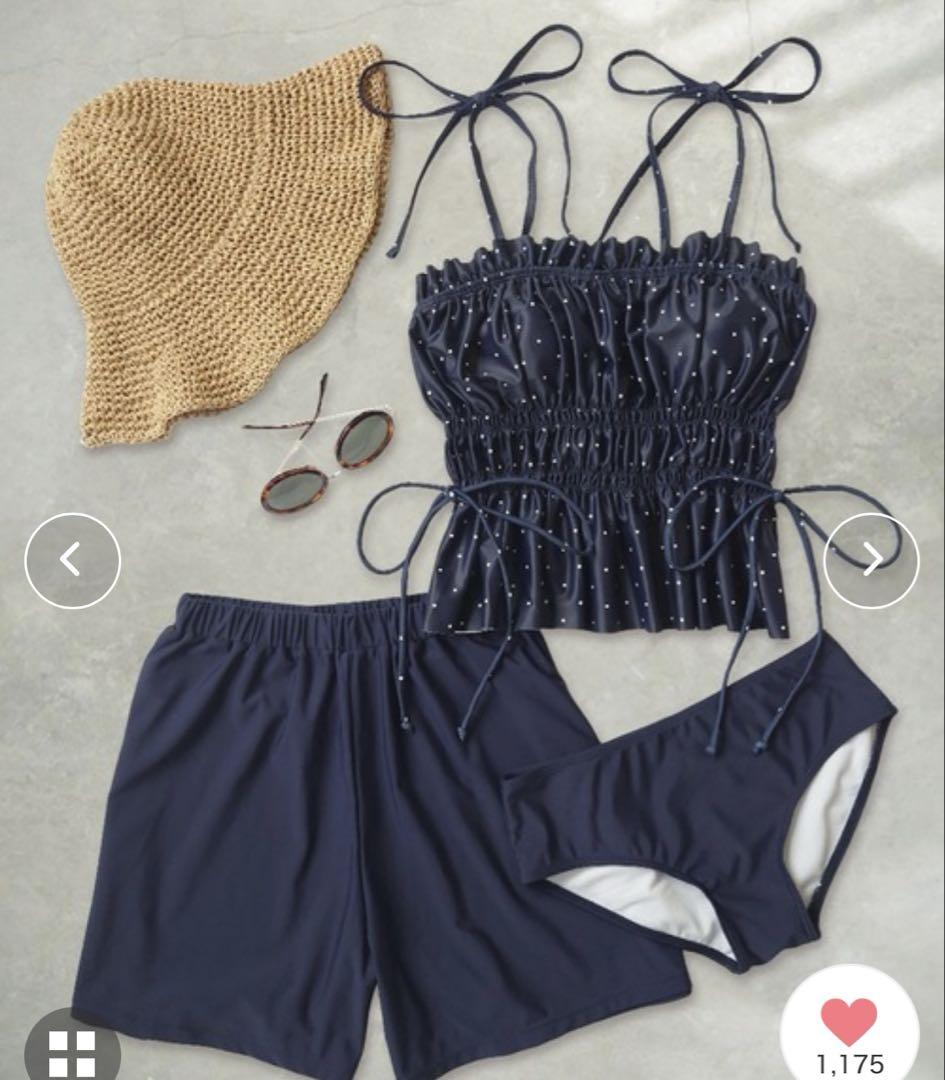Go to the previous product photo
This screenshot has width=945, height=1080.
click(72, 560)
